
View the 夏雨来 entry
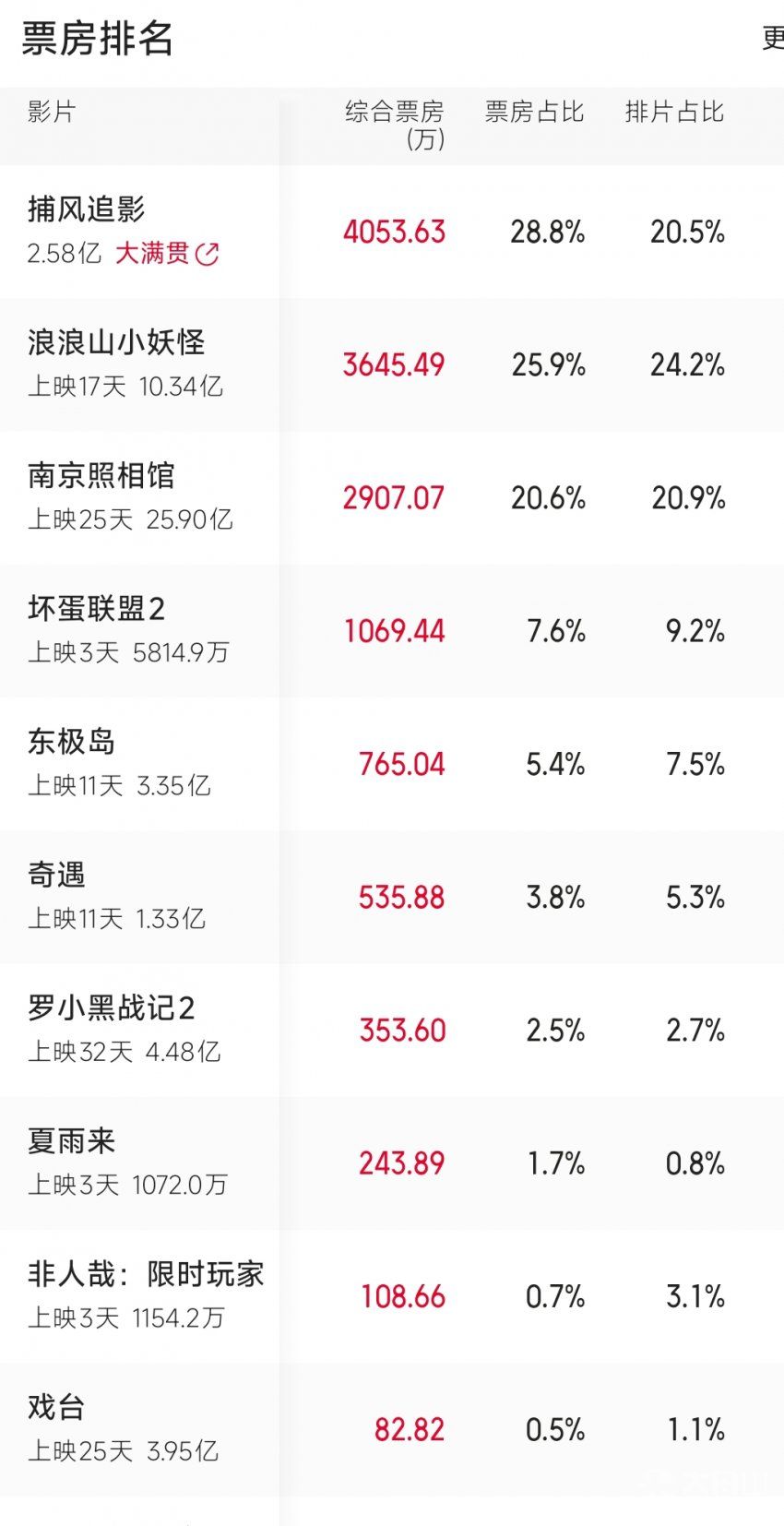(392, 1162)
